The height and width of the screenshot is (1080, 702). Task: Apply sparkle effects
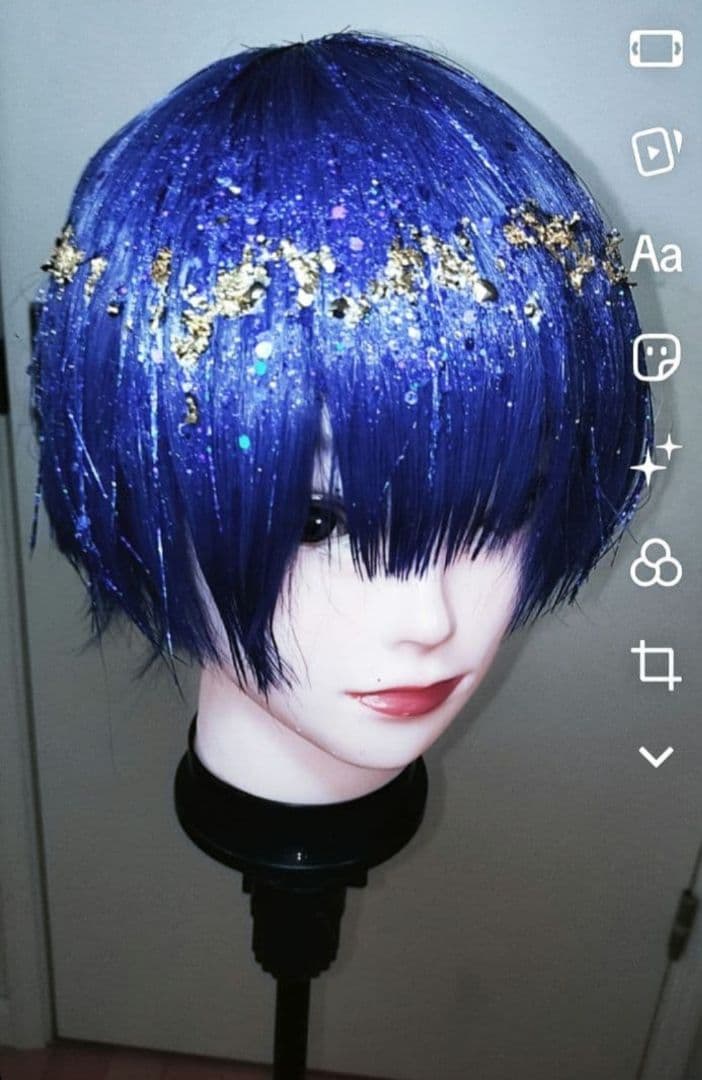point(655,460)
